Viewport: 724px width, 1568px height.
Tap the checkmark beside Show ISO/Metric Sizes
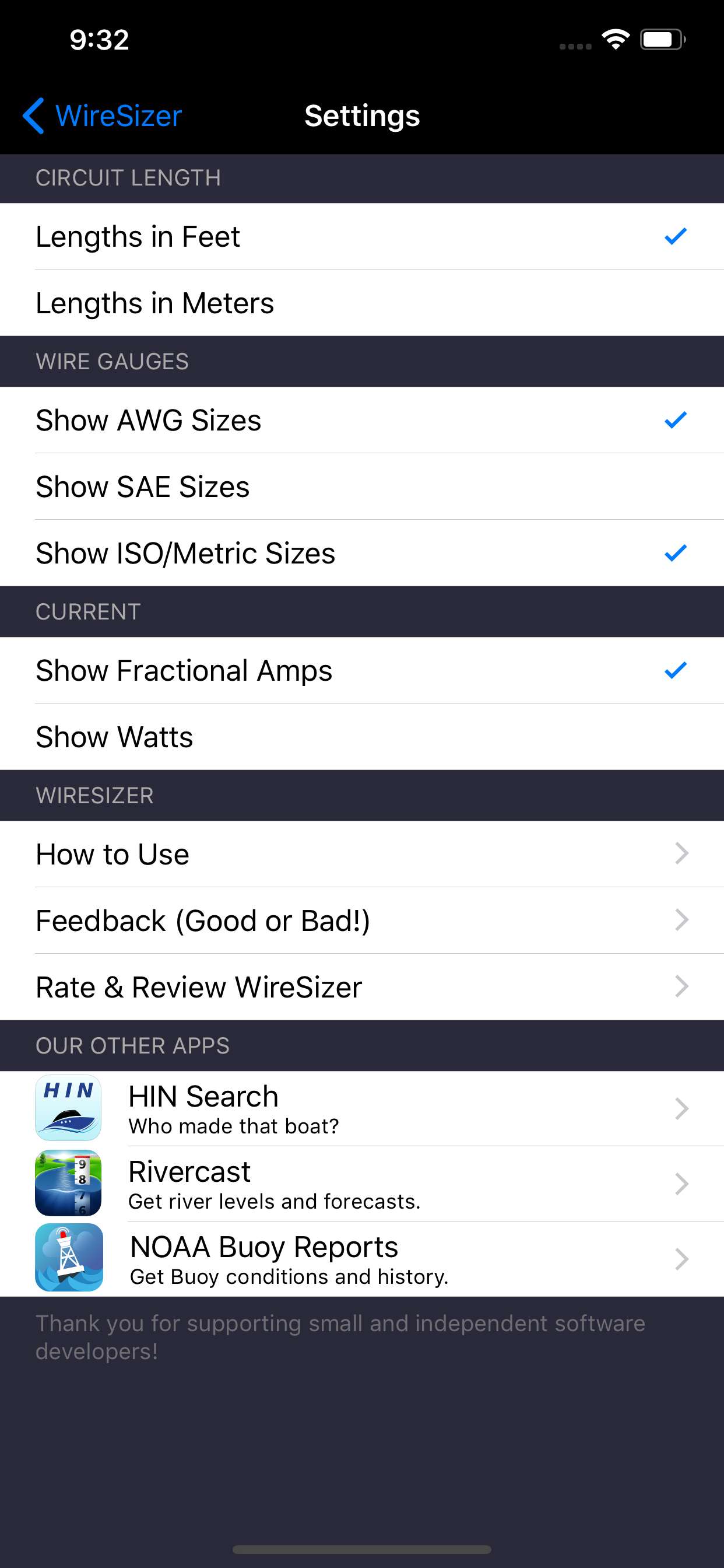674,552
